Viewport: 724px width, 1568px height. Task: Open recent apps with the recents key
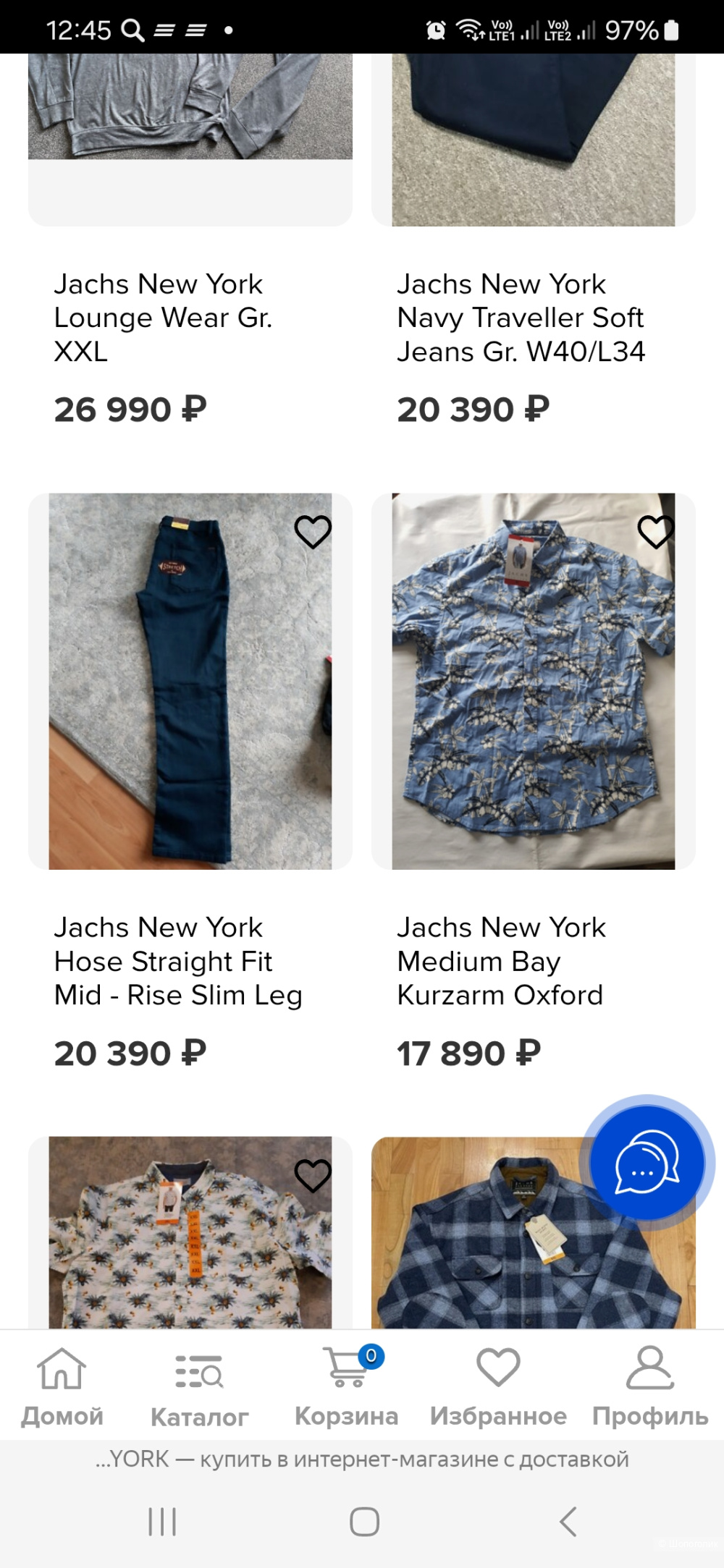pos(161,1522)
